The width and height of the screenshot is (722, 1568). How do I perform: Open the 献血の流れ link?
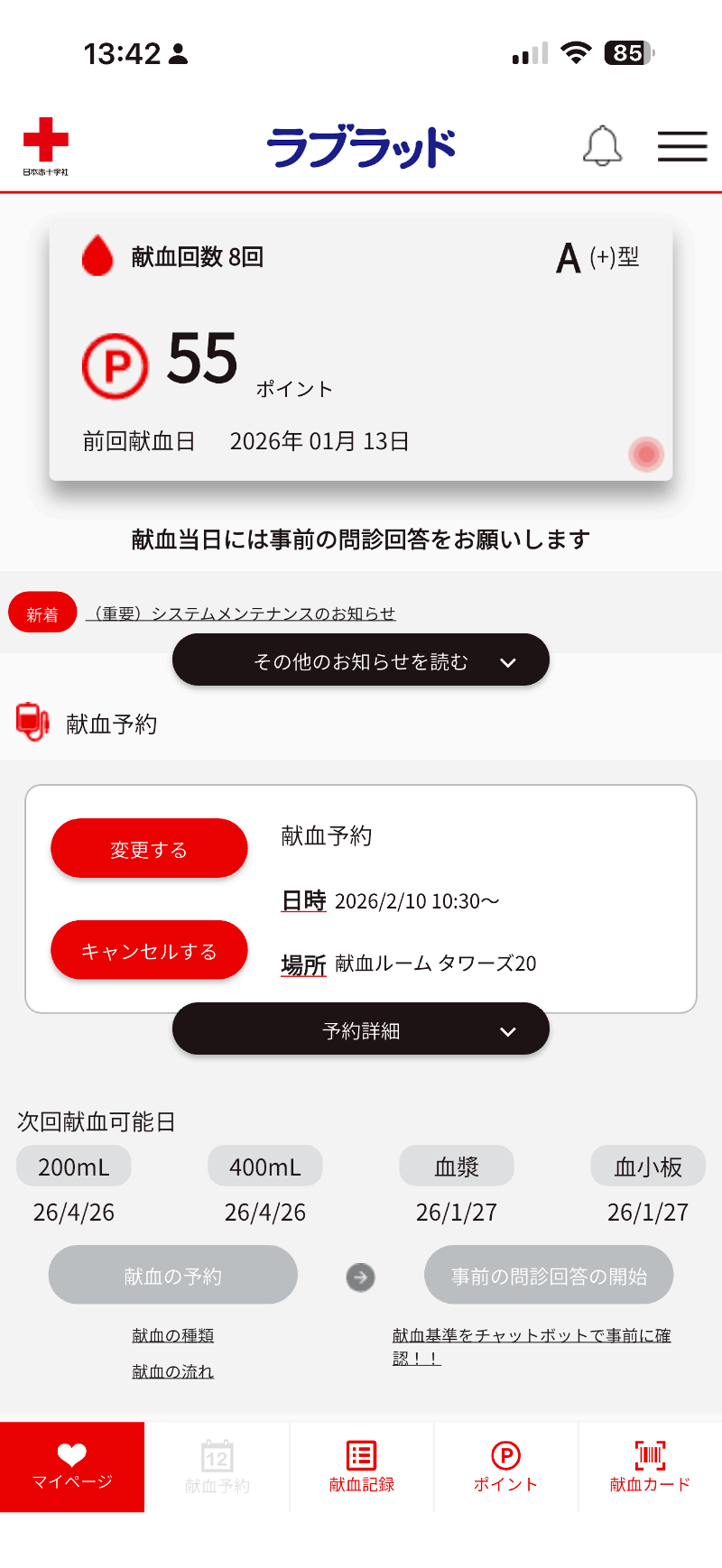tap(172, 1371)
